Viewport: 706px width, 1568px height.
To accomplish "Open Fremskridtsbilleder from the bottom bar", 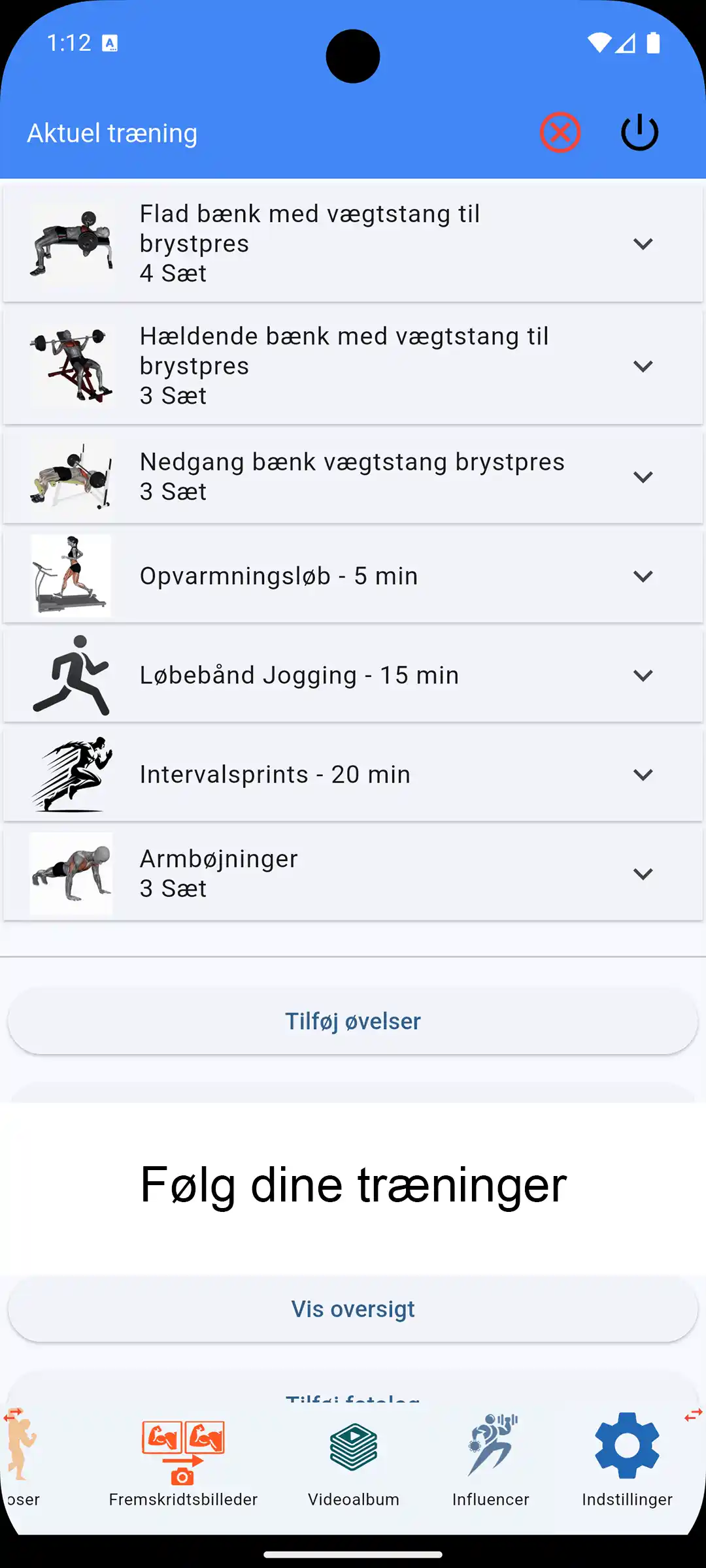I will 184,1458.
